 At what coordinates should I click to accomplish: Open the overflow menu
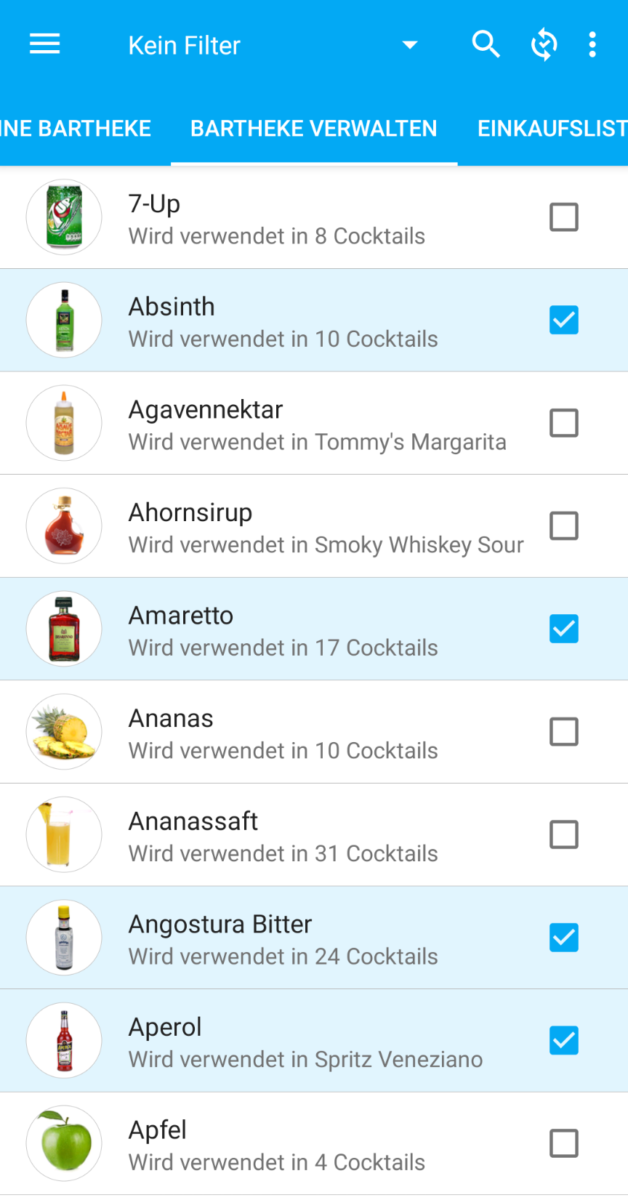(593, 45)
